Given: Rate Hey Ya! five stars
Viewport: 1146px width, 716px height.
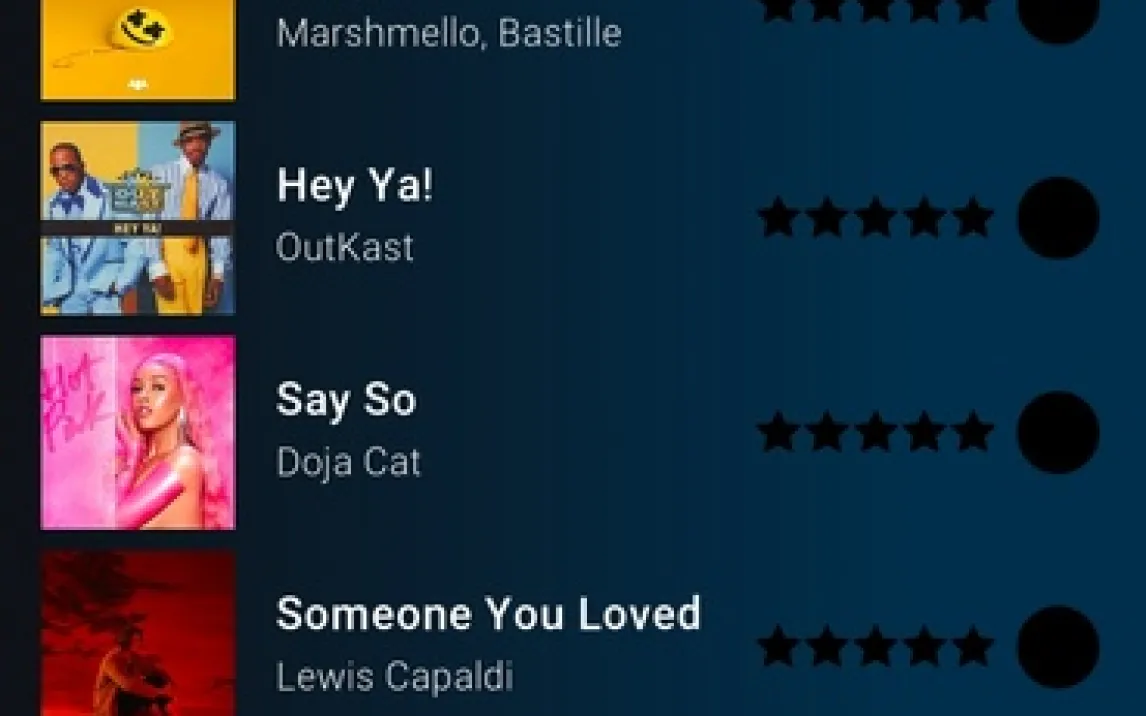Looking at the screenshot, I should point(972,218).
